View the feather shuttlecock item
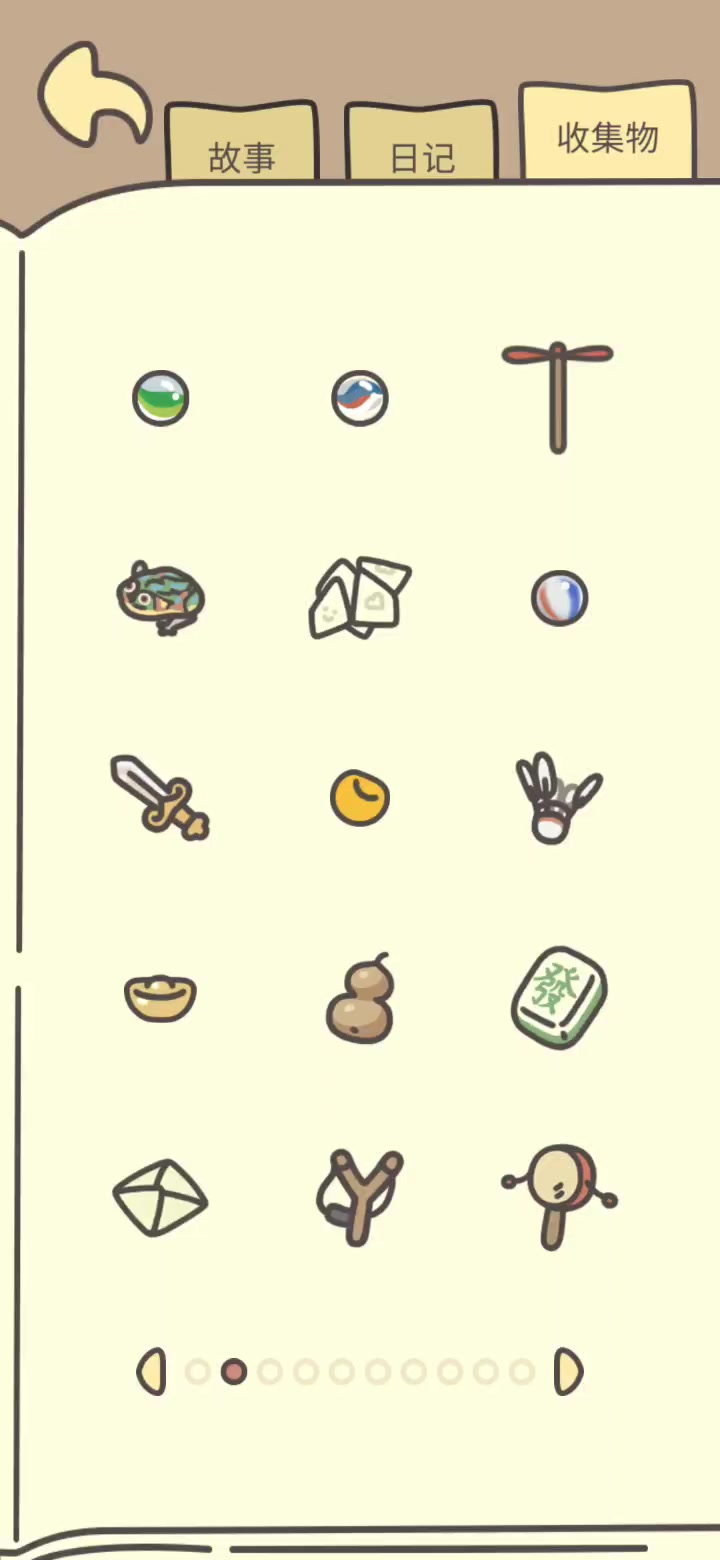Screen dimensions: 720x1560 558,798
